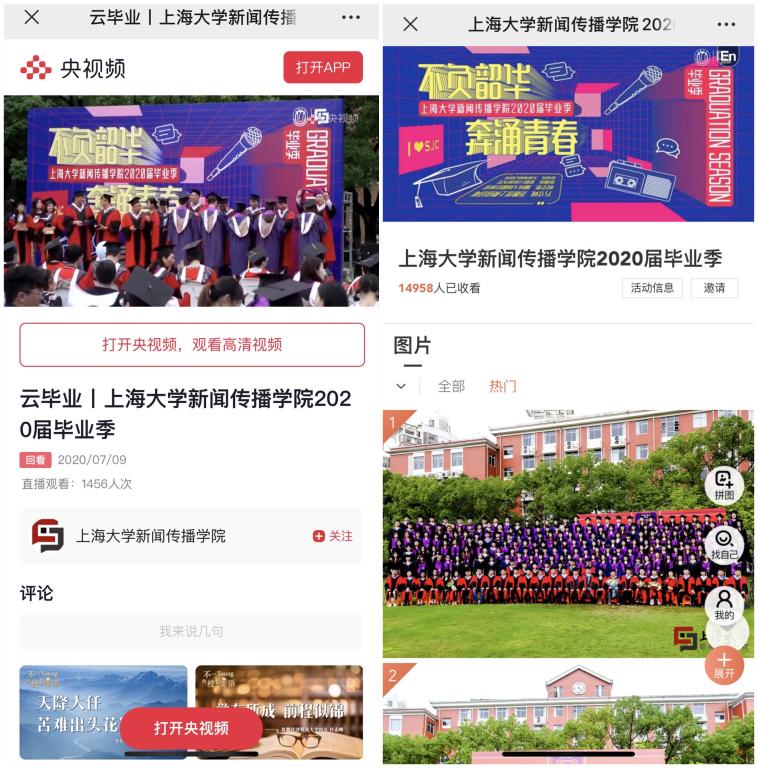The height and width of the screenshot is (768, 758).
Task: Tap the floating 打开央视频 button
Action: click(x=191, y=728)
